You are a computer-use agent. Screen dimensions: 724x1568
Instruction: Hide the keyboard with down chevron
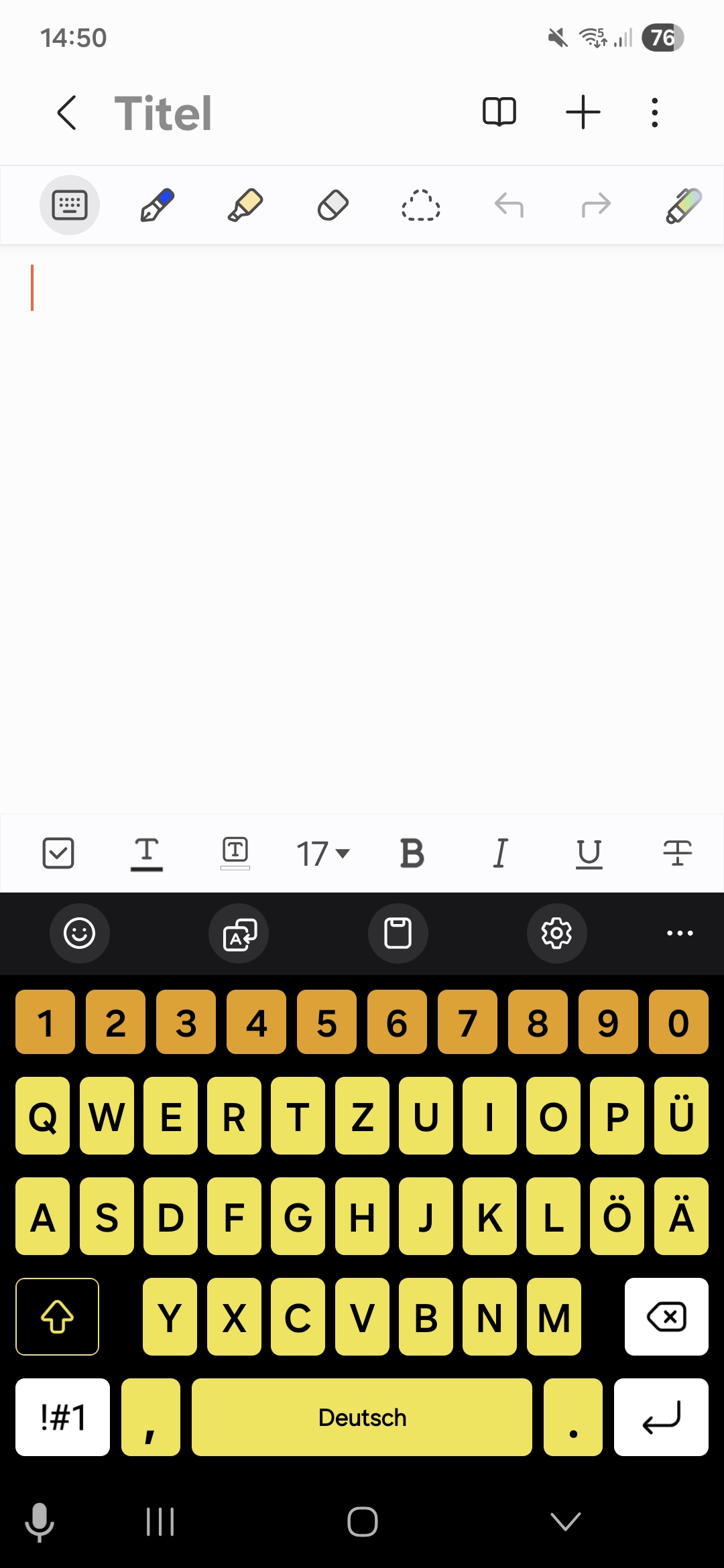(x=565, y=1522)
